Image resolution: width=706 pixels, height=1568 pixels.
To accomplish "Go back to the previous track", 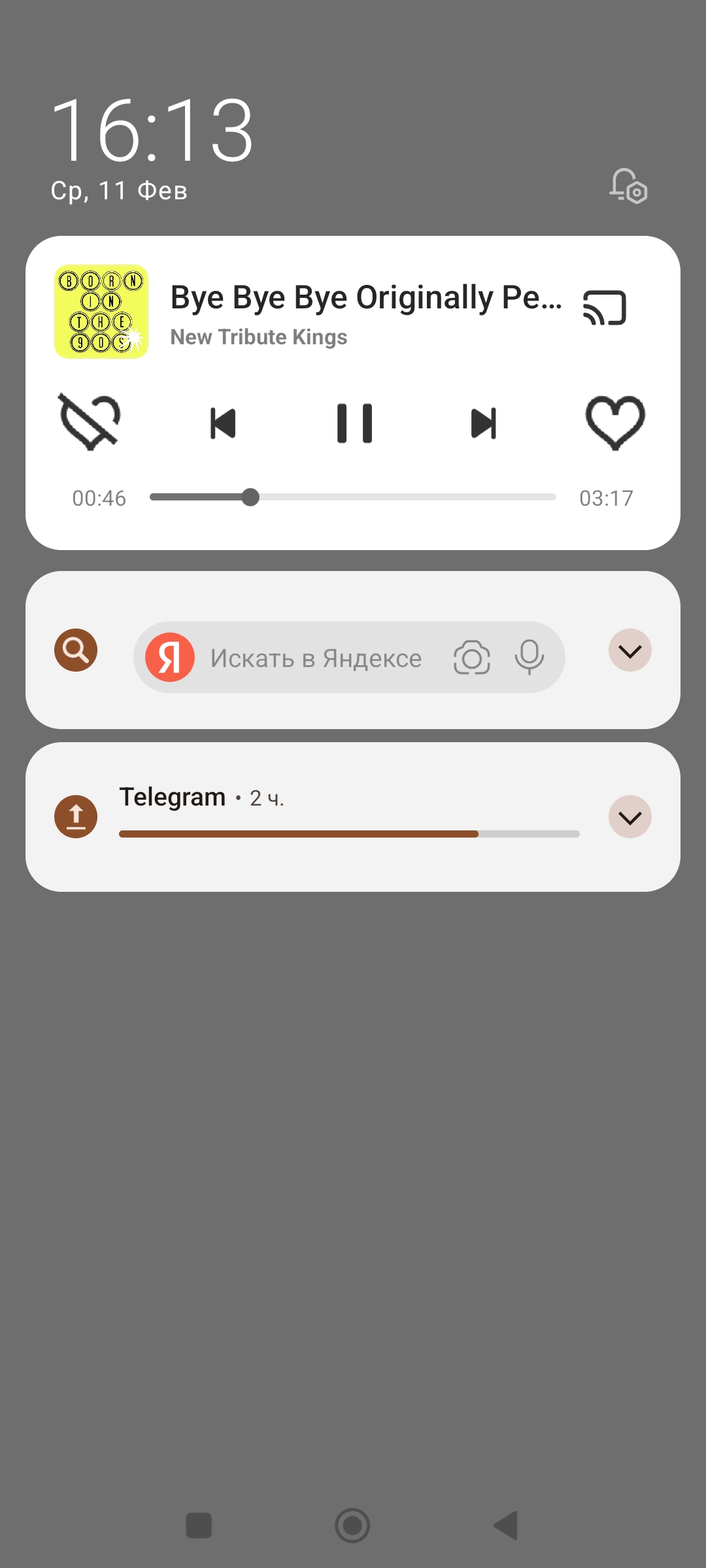I will [223, 423].
